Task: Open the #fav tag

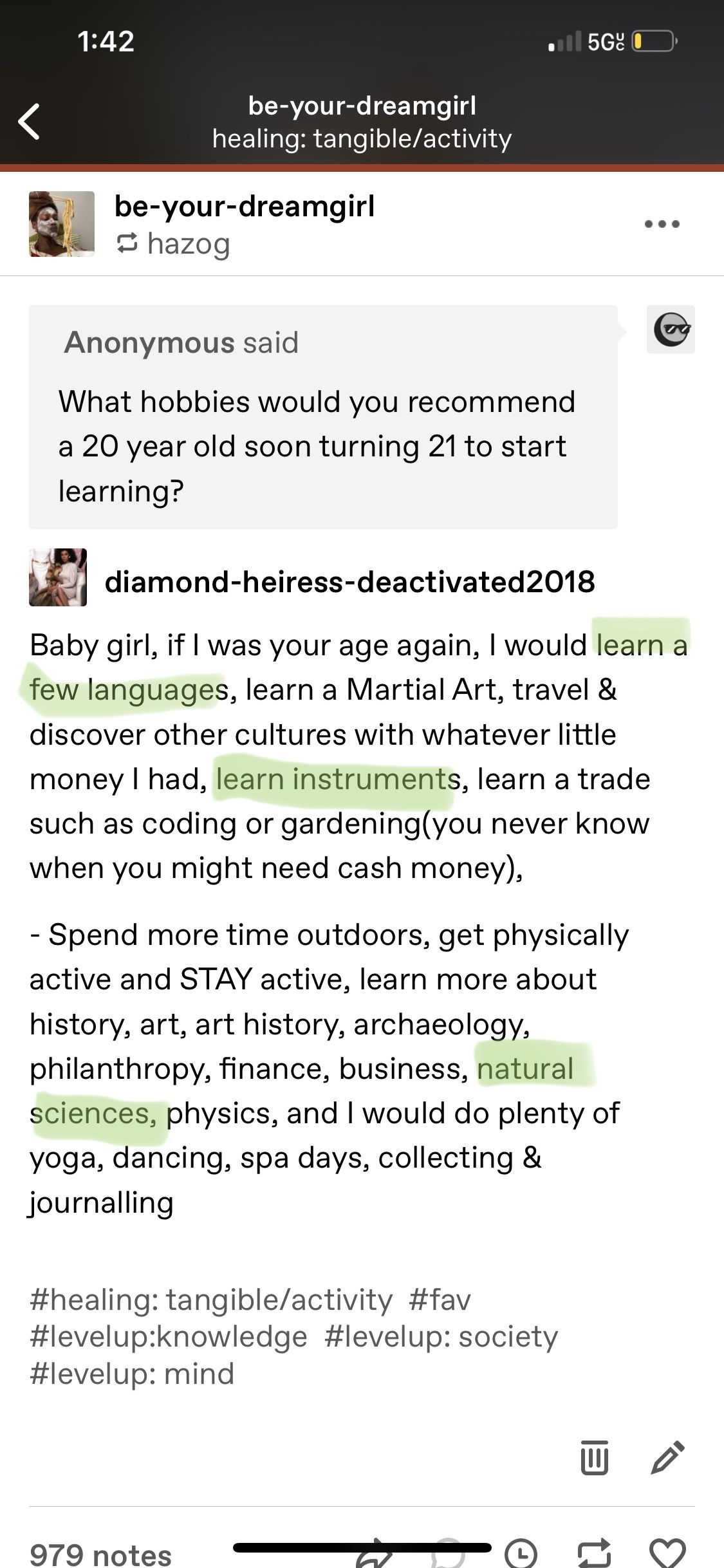Action: pos(440,1299)
